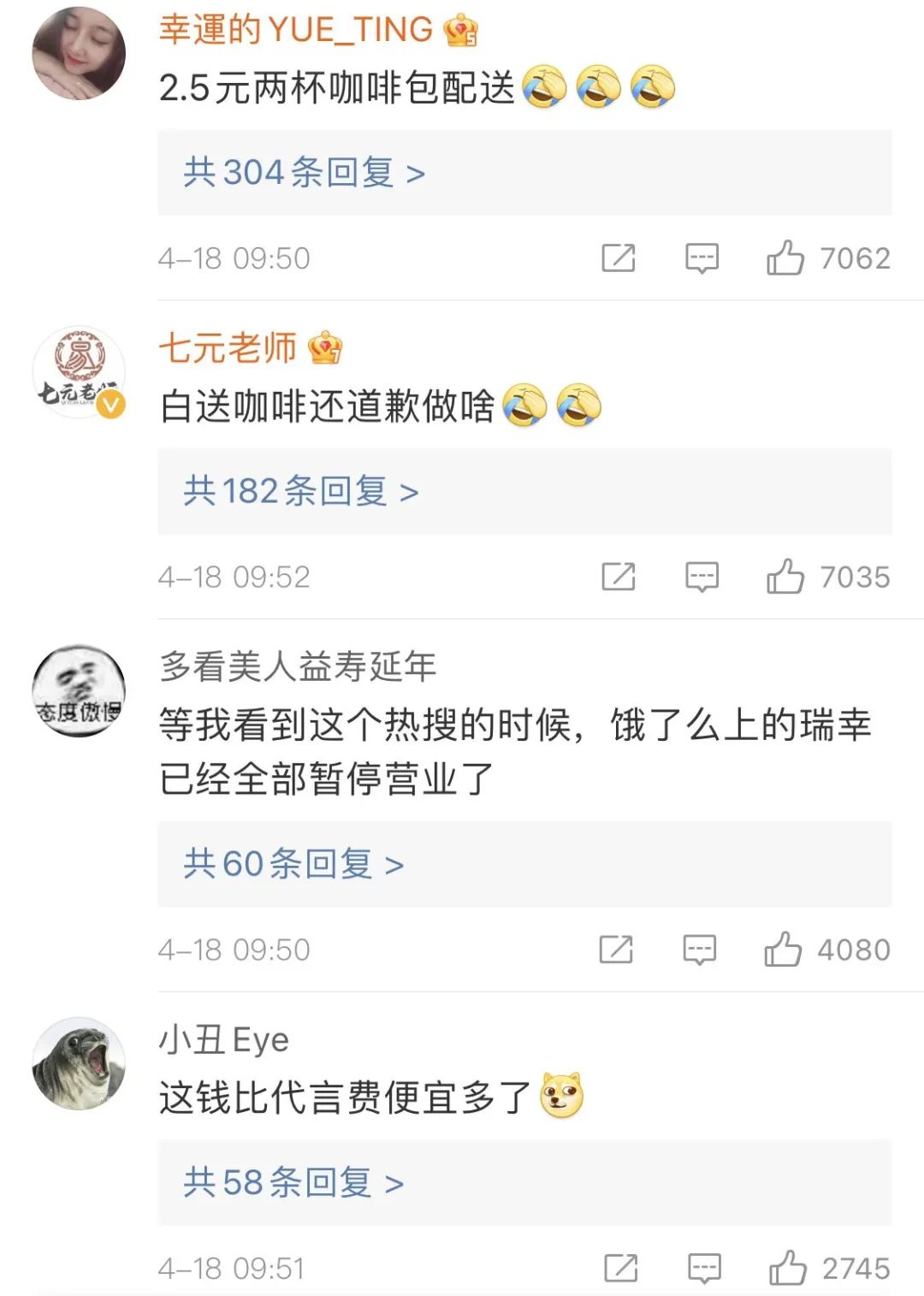Show the 60 replies under the 饿了么 comment

point(293,865)
